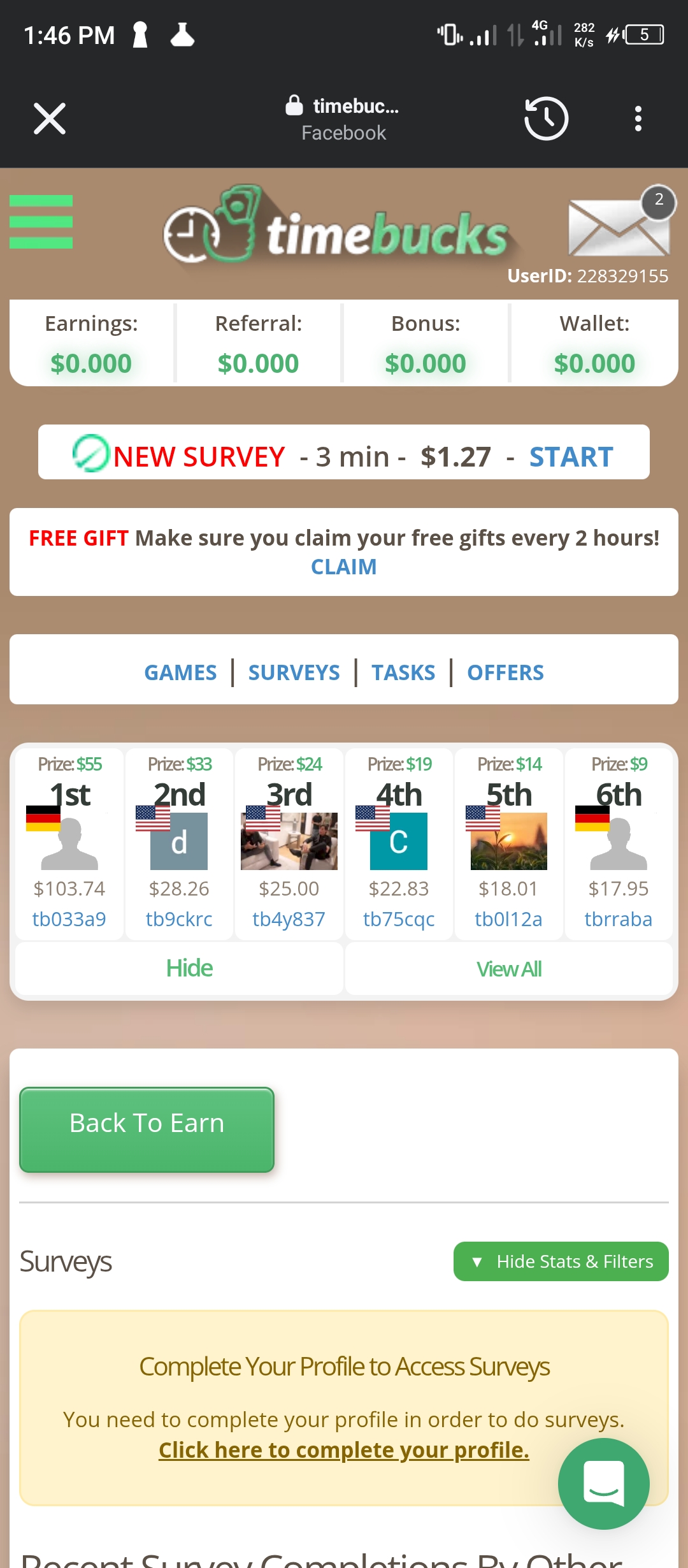Open 3rd place user tb4y837

[x=289, y=919]
